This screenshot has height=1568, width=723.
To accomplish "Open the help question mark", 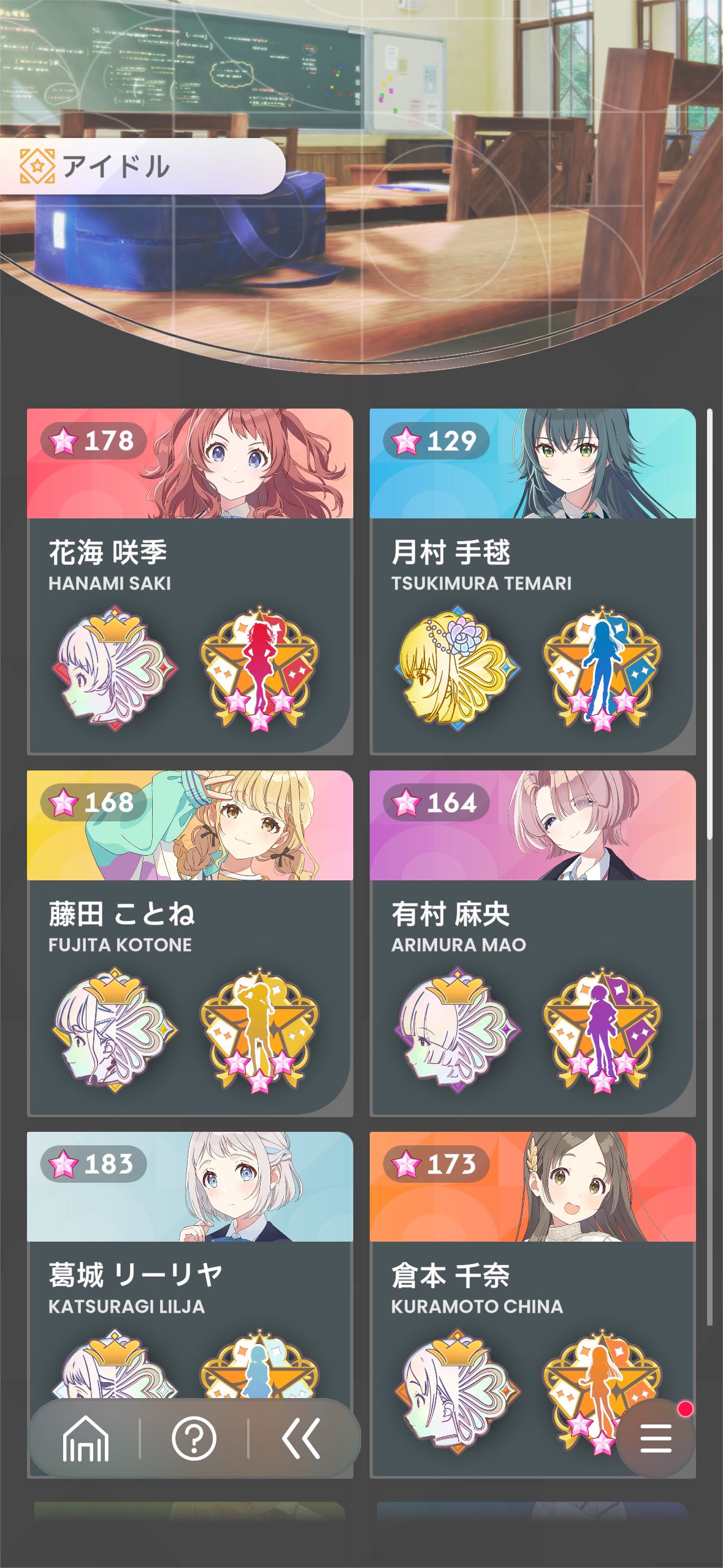I will pyautogui.click(x=194, y=1438).
